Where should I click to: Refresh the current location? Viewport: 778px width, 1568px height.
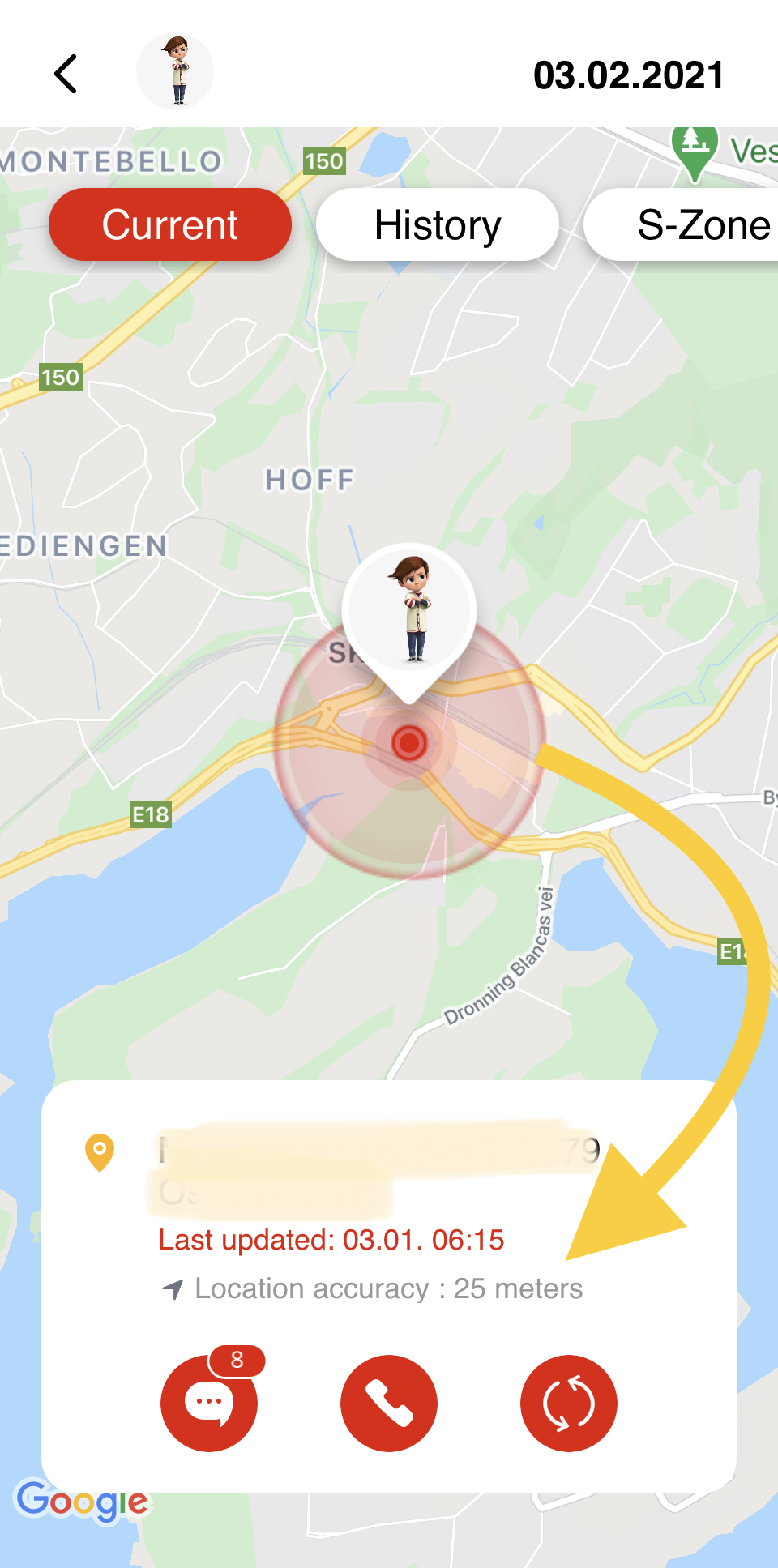[569, 1404]
